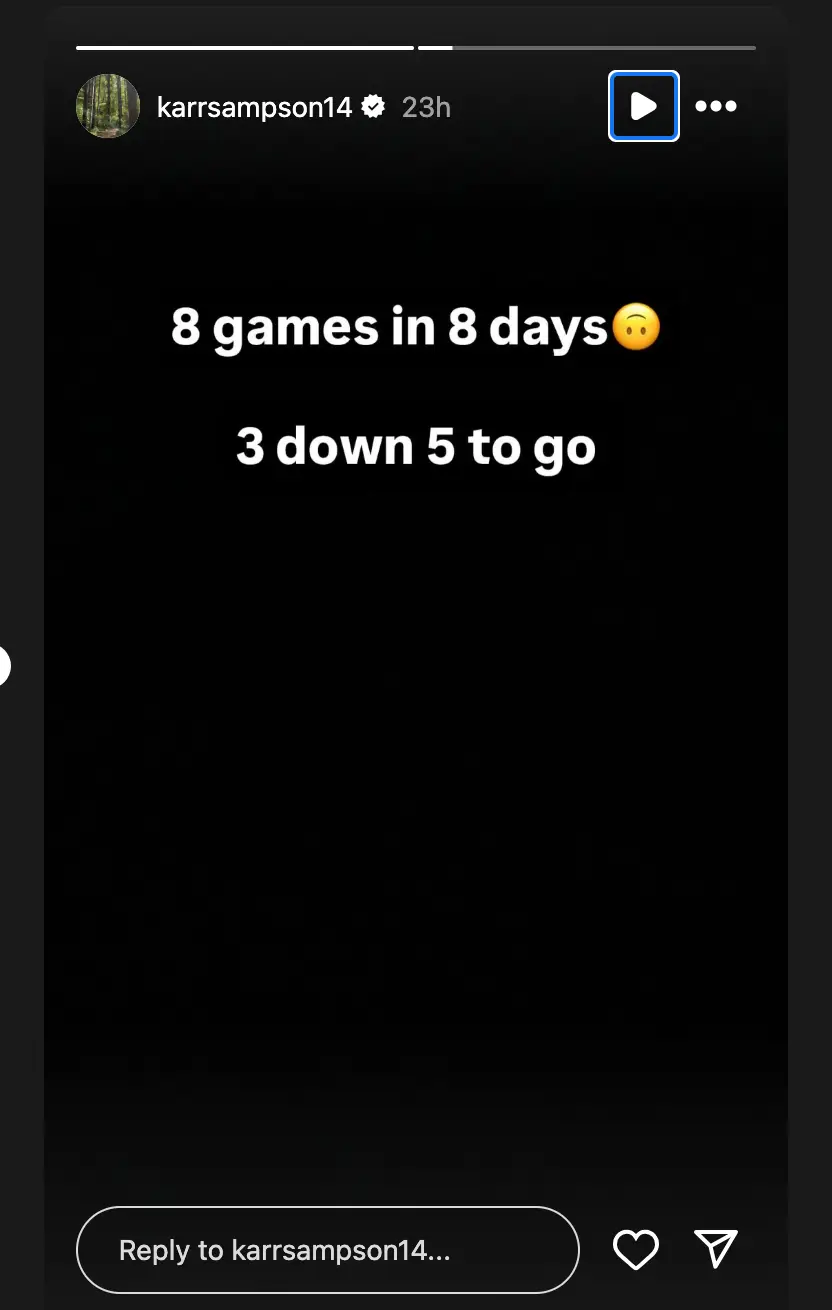Screen dimensions: 832x1310
Task: Open the three-dot more options menu
Action: click(x=716, y=106)
